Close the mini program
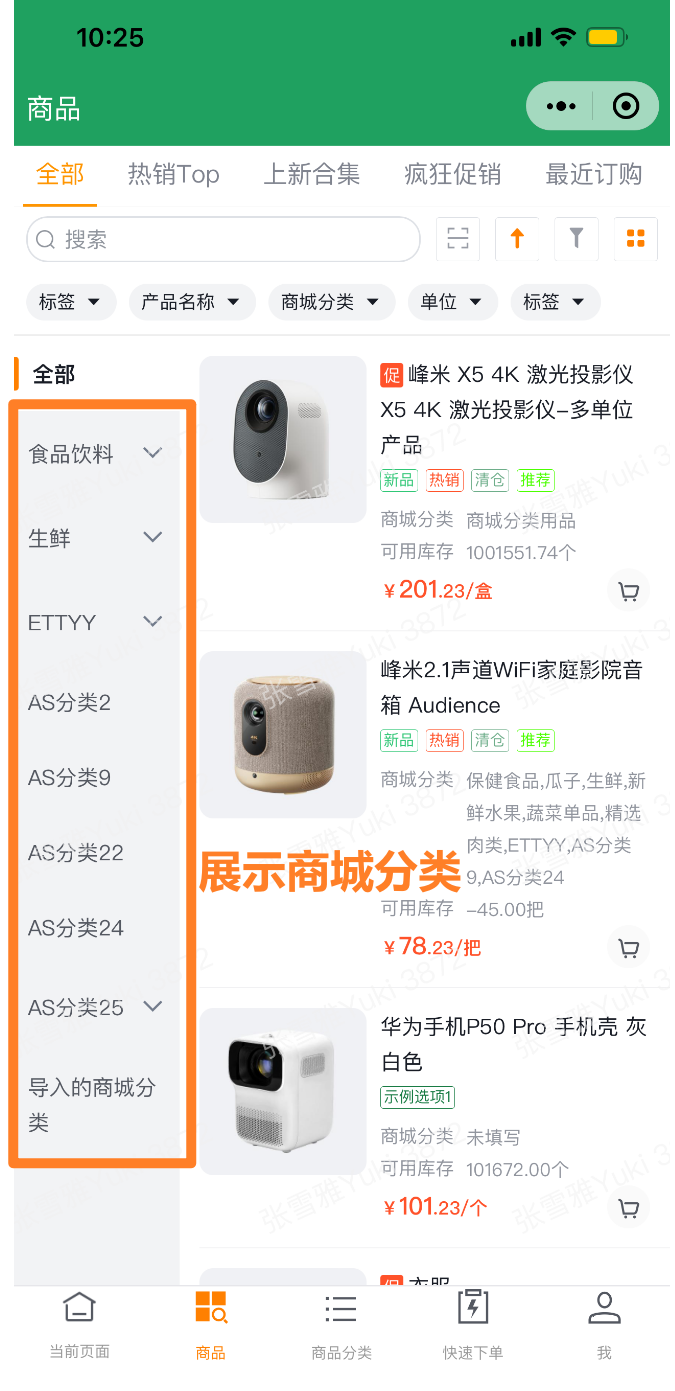The height and width of the screenshot is (1391, 675). pos(626,106)
